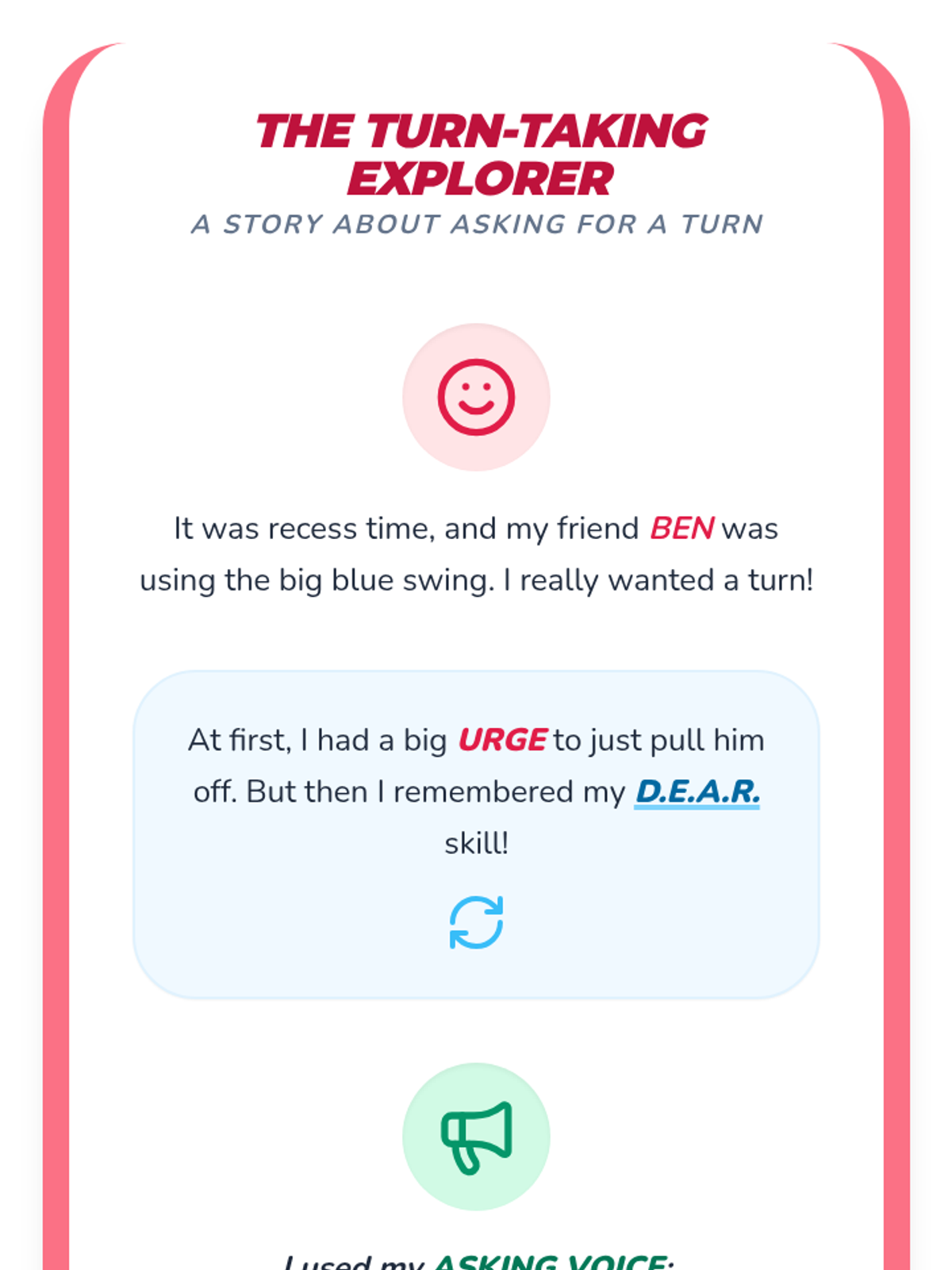Image resolution: width=952 pixels, height=1270 pixels.
Task: Open the underlined D.E.A.R. link
Action: (697, 791)
